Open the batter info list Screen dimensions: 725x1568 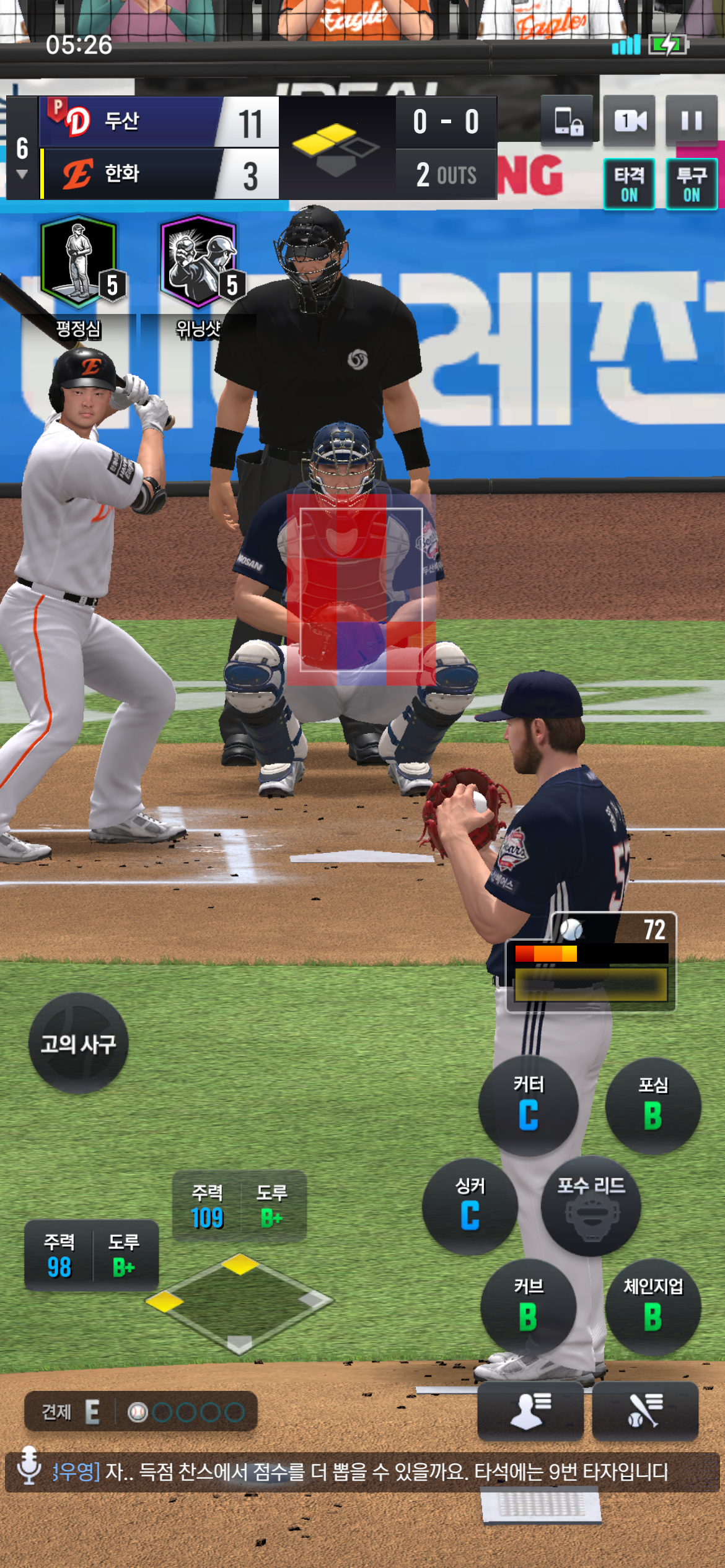(x=645, y=1410)
